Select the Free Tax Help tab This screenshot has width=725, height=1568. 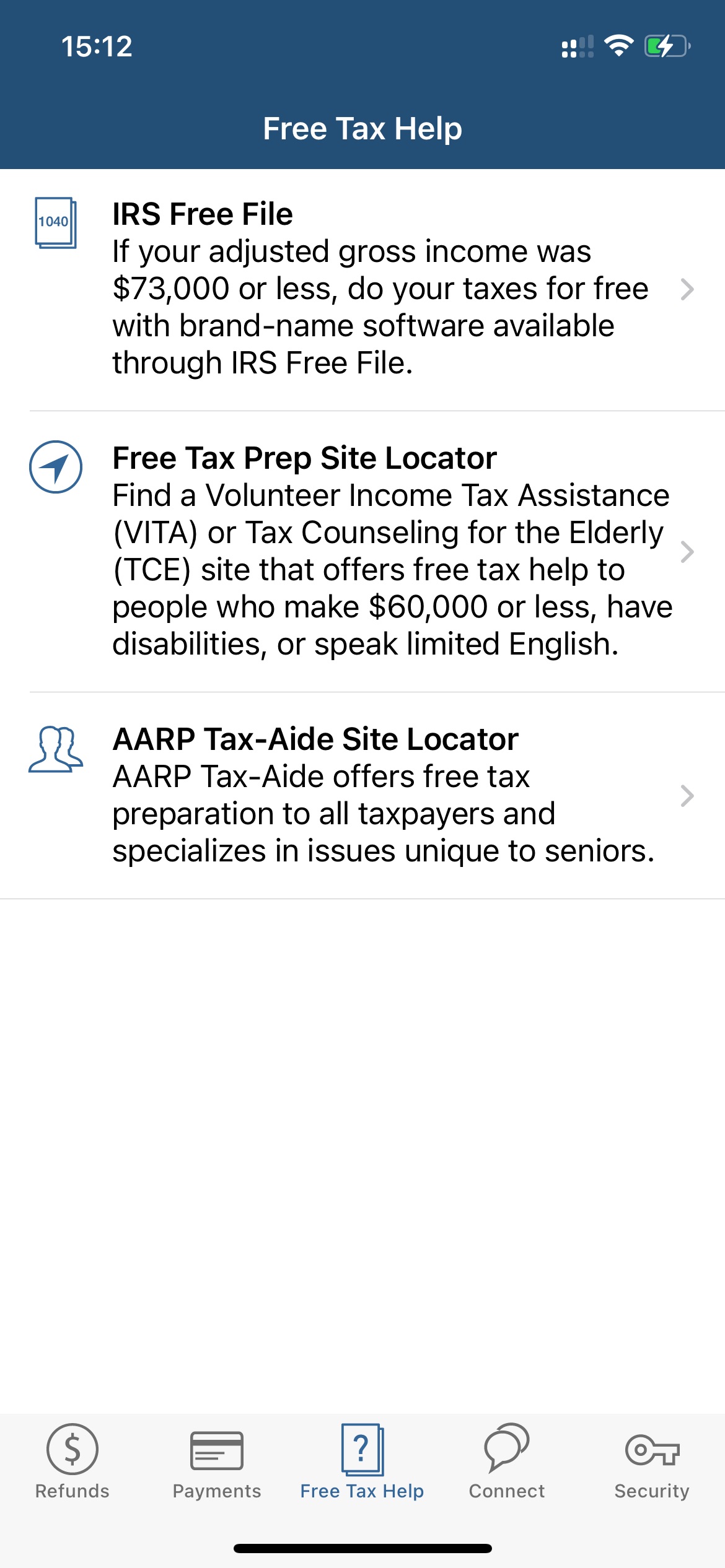(x=362, y=1461)
